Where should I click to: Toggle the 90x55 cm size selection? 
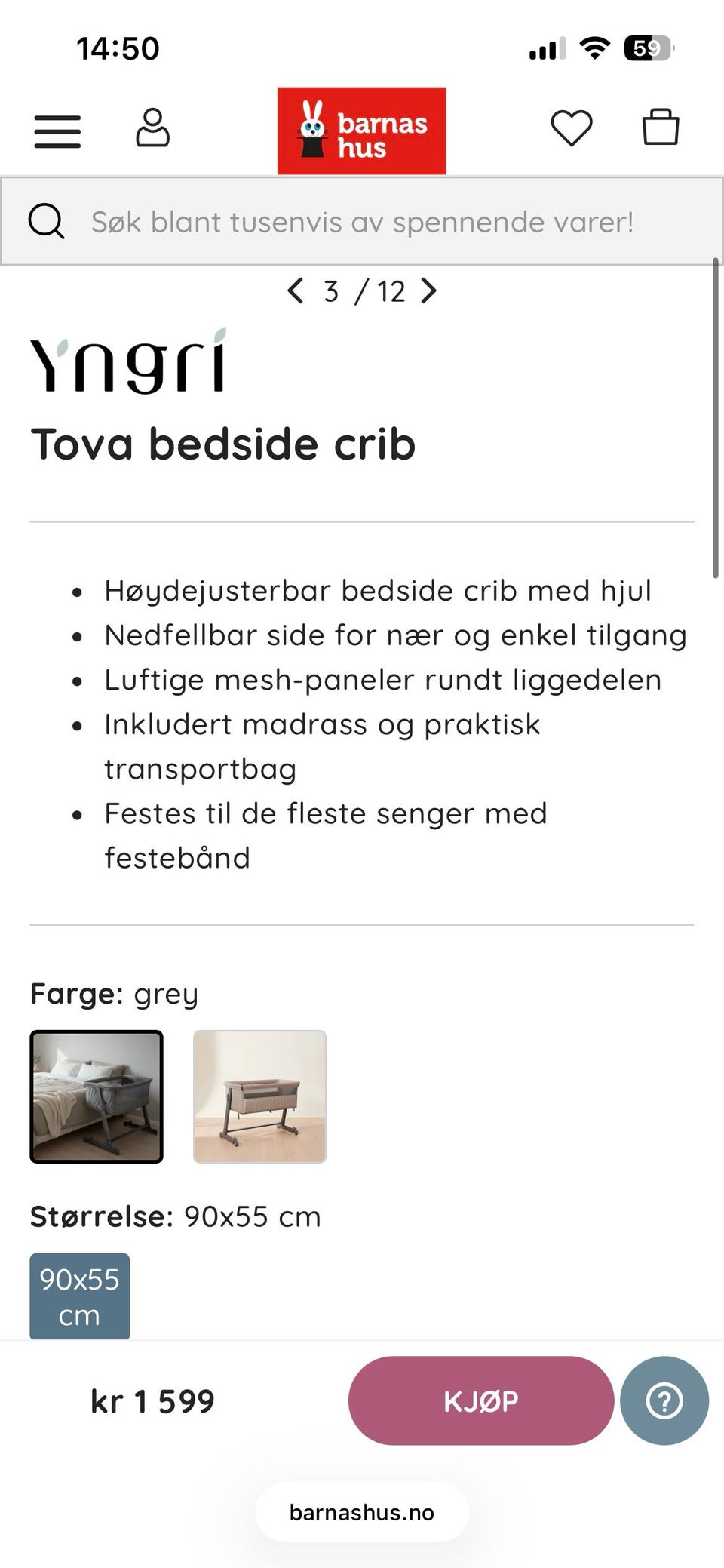(x=80, y=1296)
